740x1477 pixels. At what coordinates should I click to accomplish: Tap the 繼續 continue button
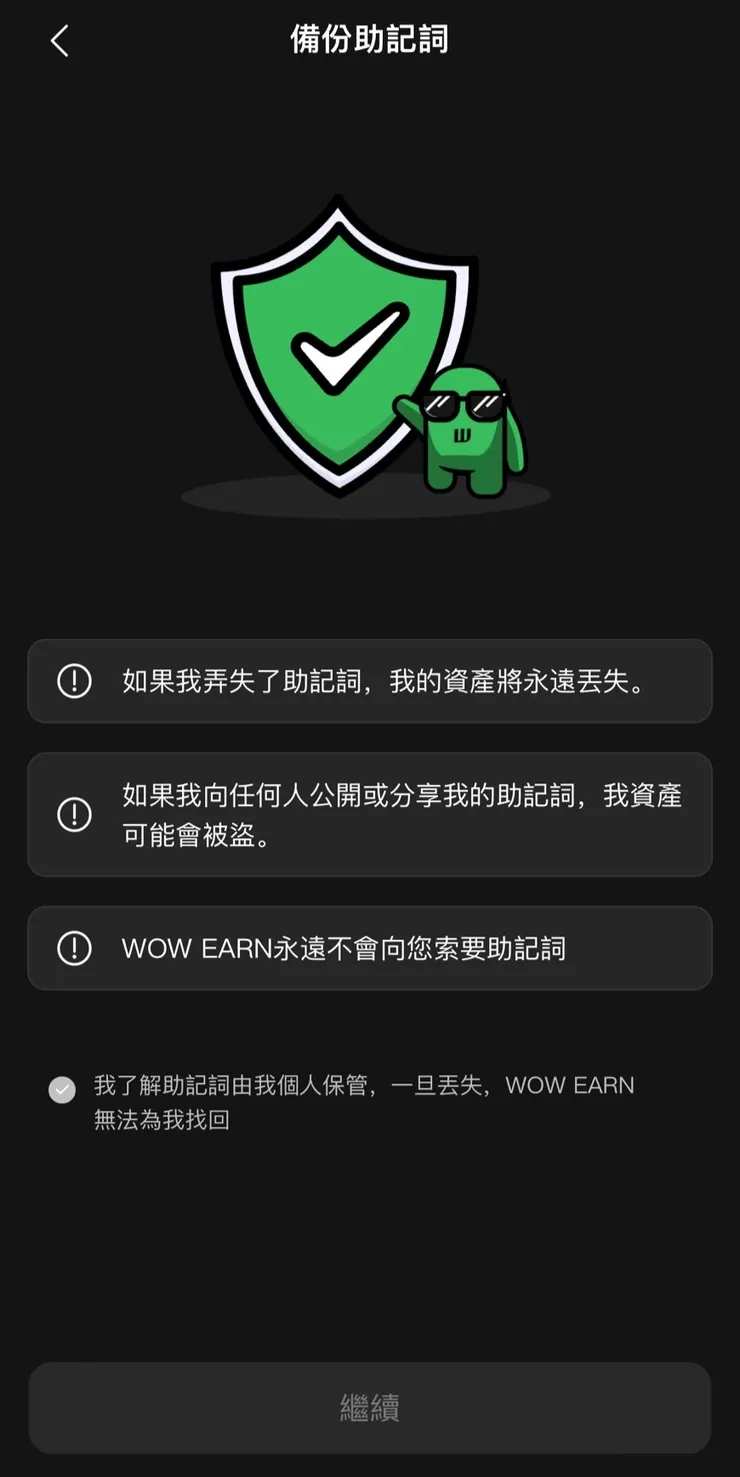coord(370,1407)
